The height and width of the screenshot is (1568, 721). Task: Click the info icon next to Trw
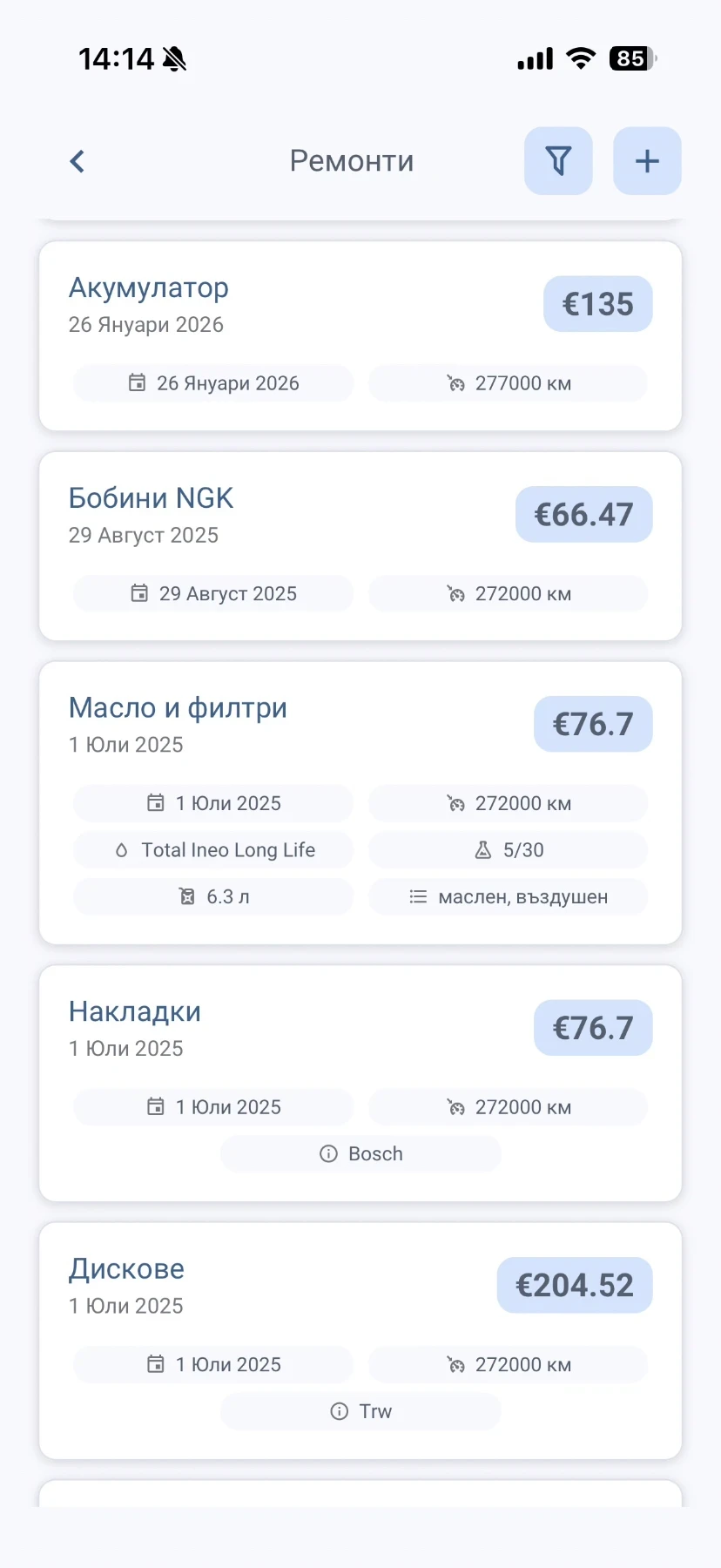(338, 1411)
